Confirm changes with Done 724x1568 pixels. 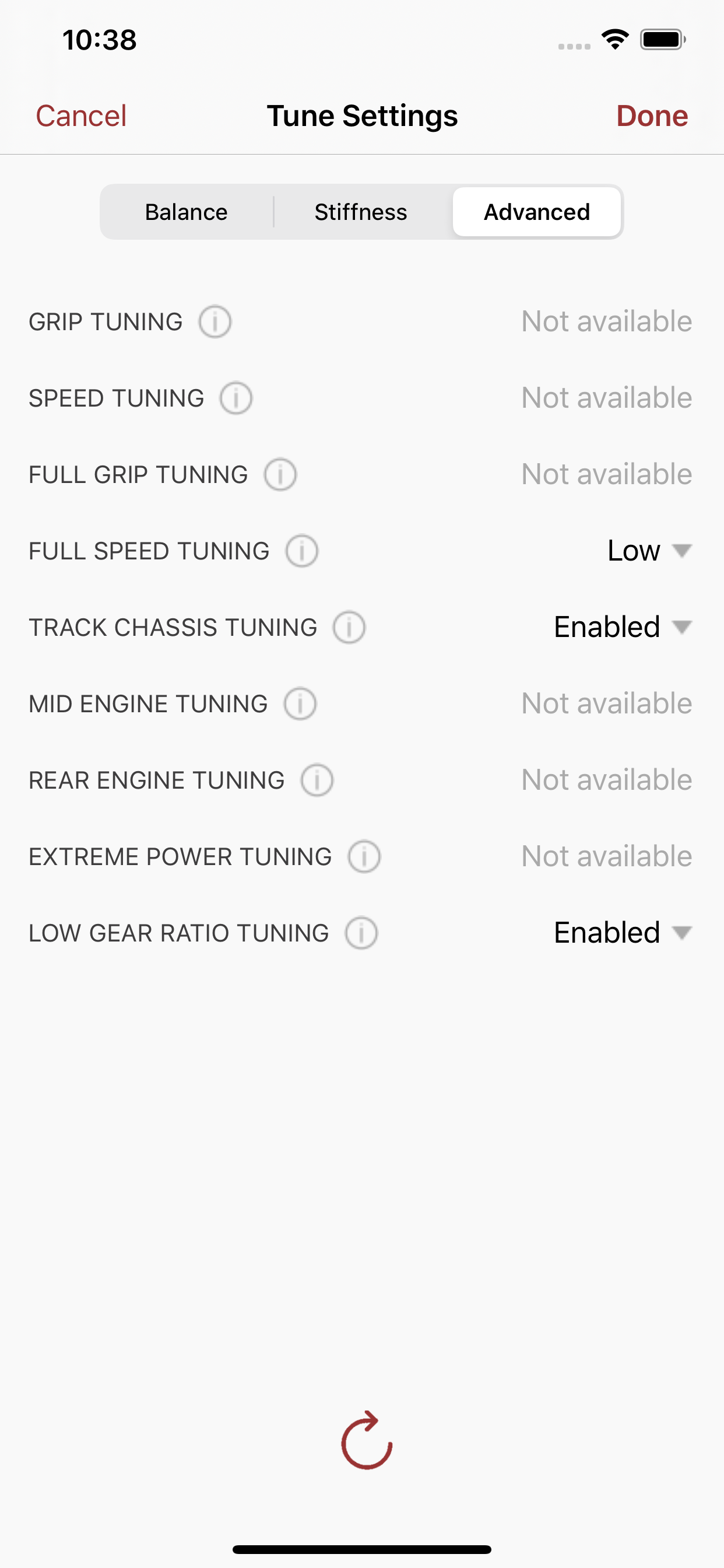point(652,115)
